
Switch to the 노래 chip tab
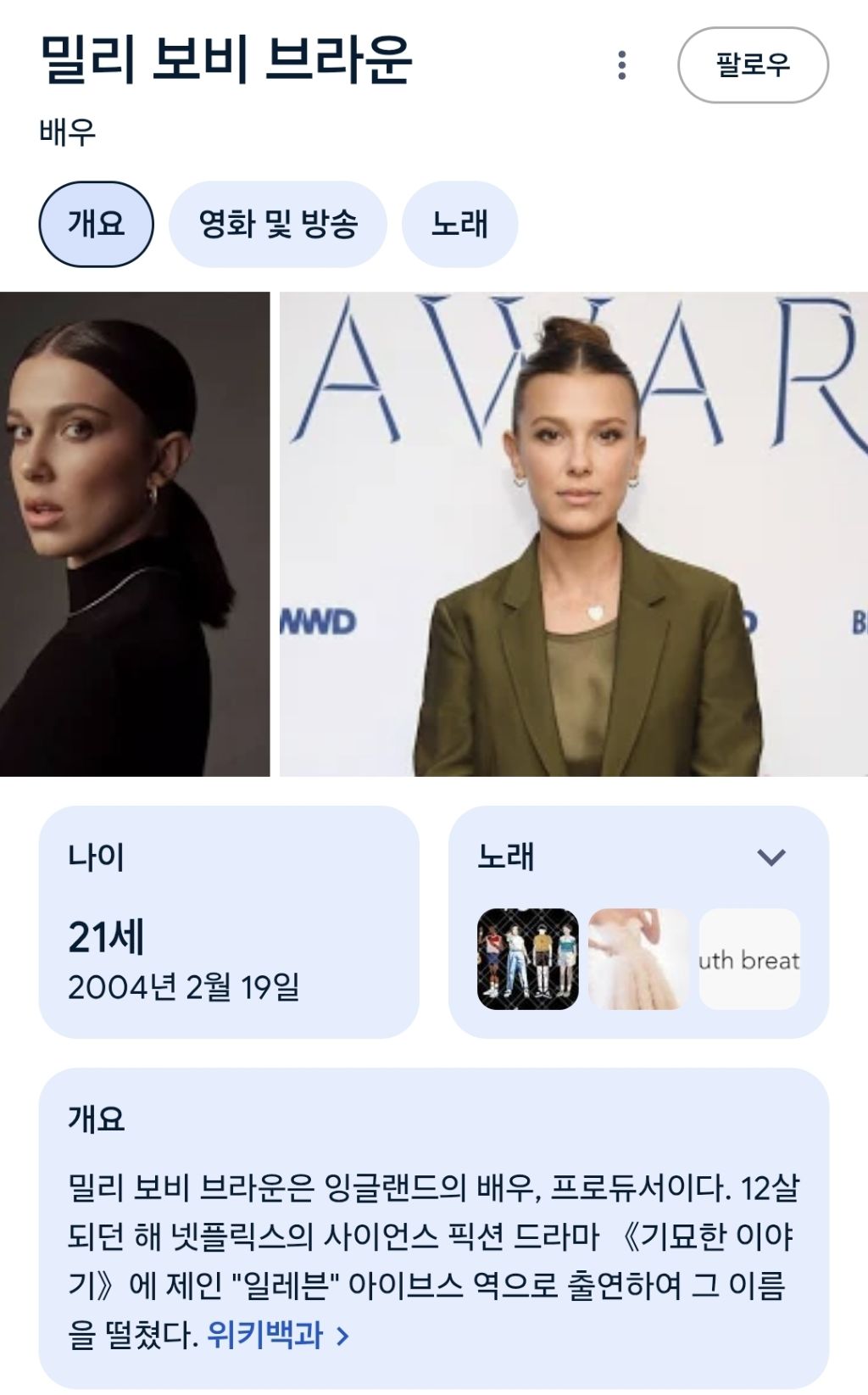[x=459, y=224]
